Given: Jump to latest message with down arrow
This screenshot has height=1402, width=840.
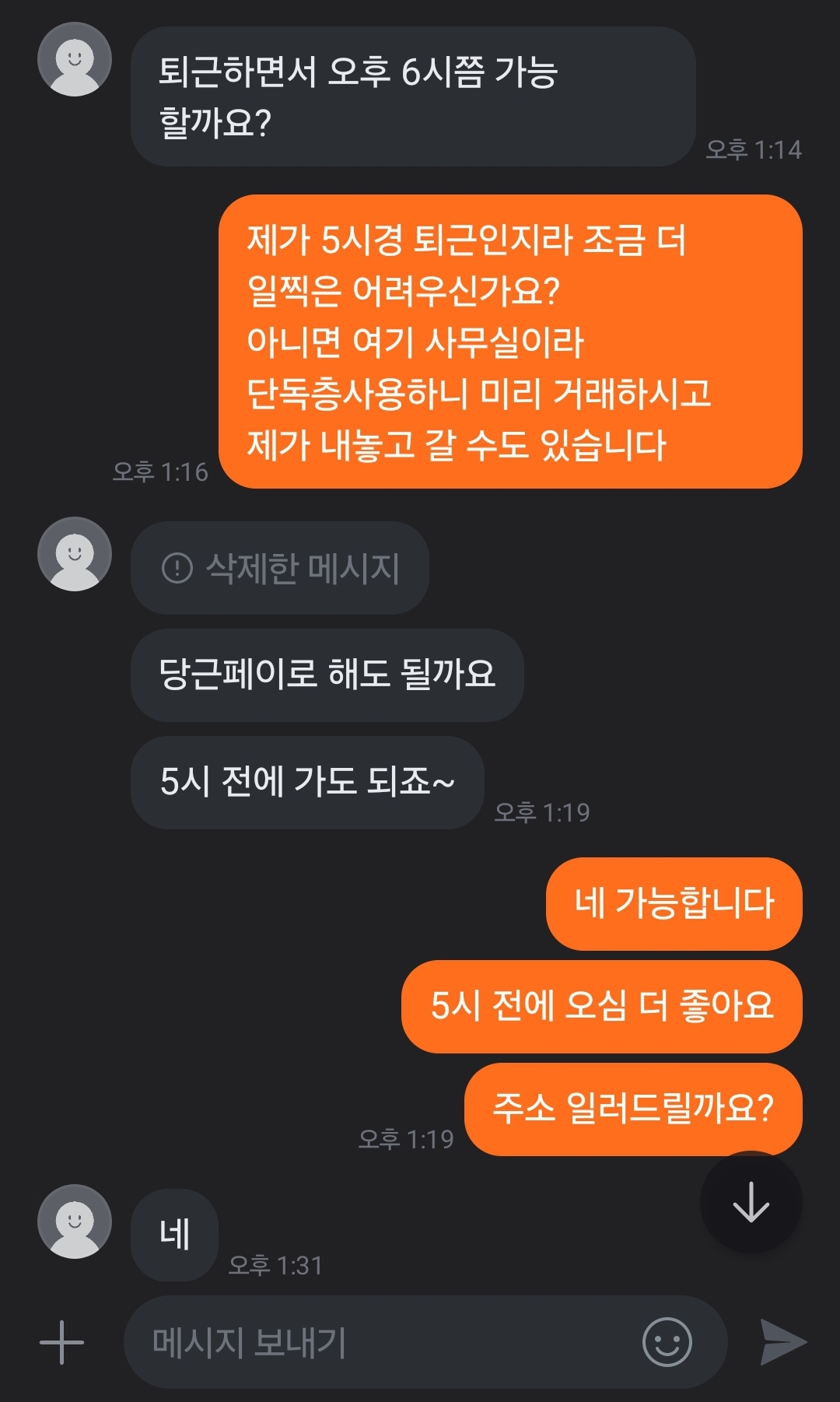Looking at the screenshot, I should tap(751, 1202).
